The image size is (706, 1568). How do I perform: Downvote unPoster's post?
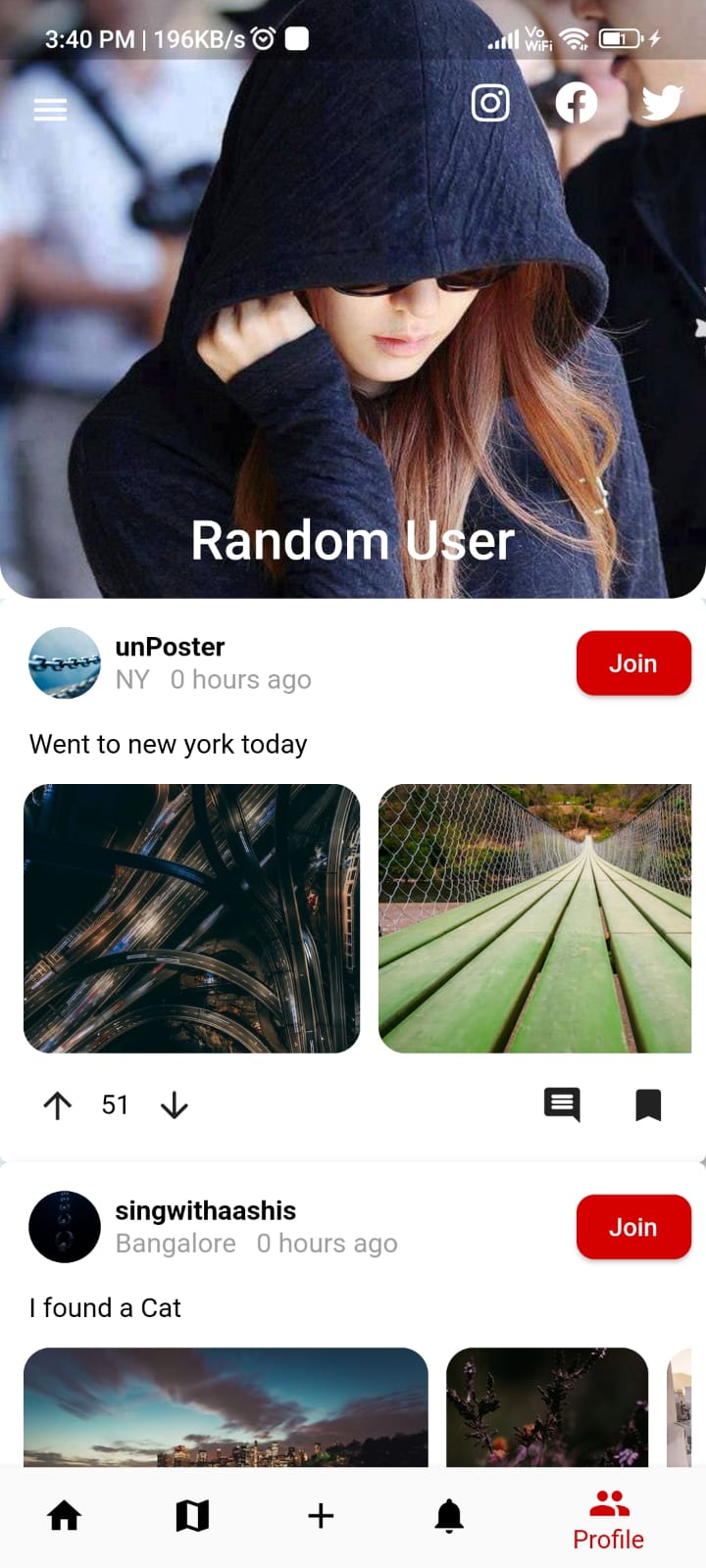pyautogui.click(x=175, y=1105)
